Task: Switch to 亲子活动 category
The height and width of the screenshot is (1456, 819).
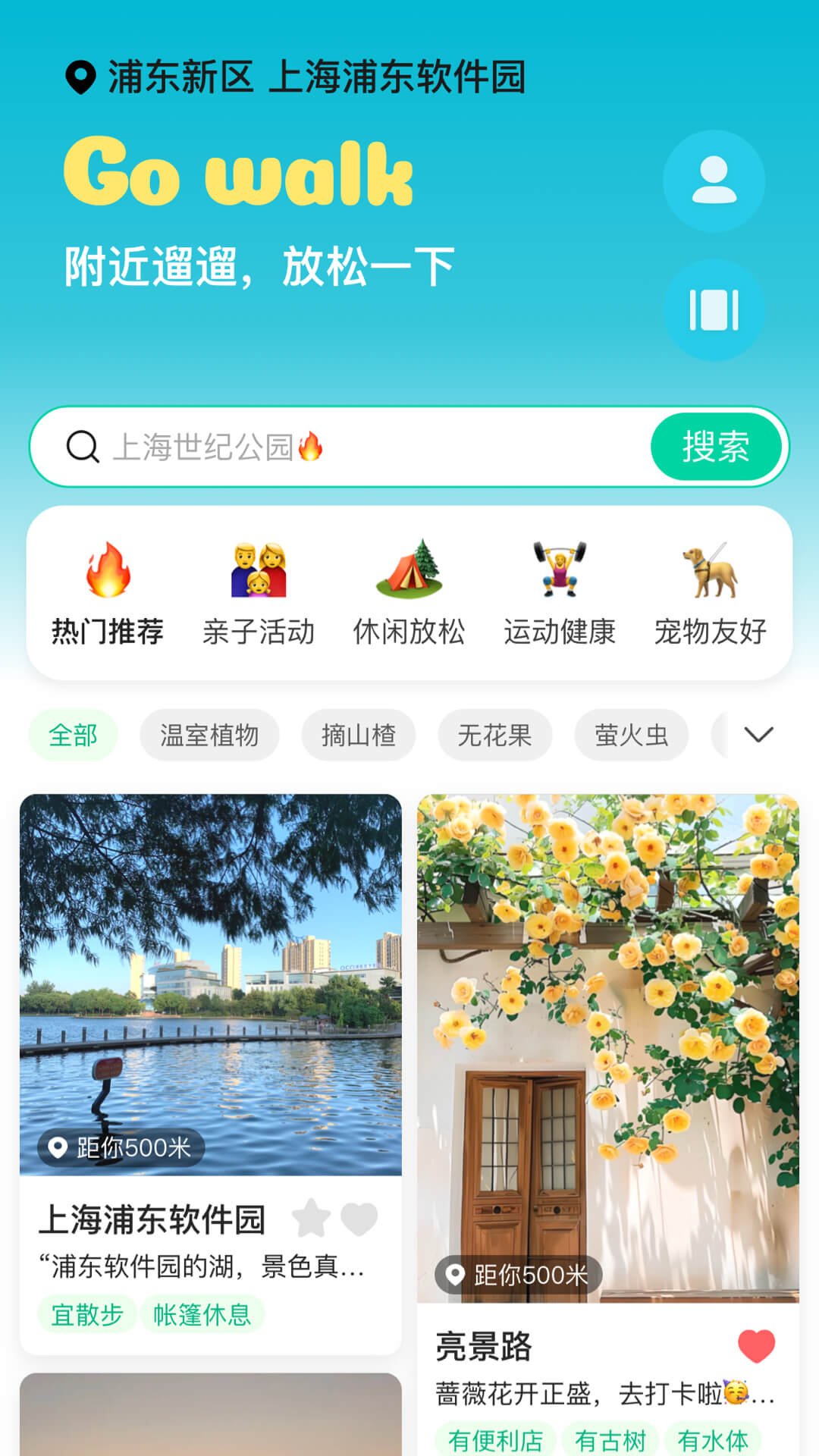Action: [259, 593]
